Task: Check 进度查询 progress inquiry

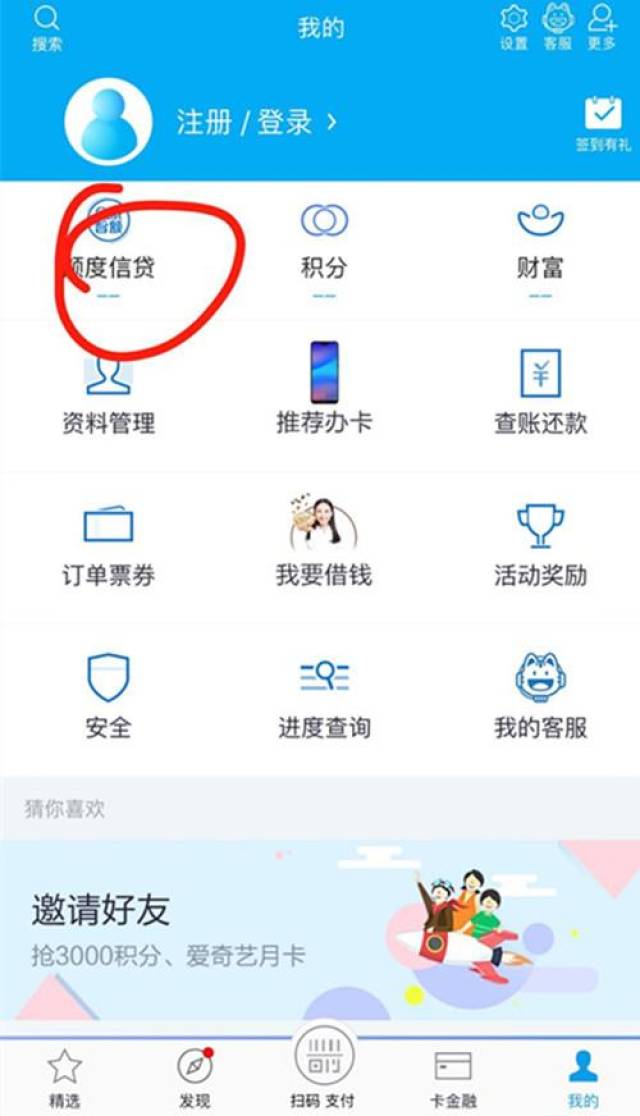Action: point(324,700)
